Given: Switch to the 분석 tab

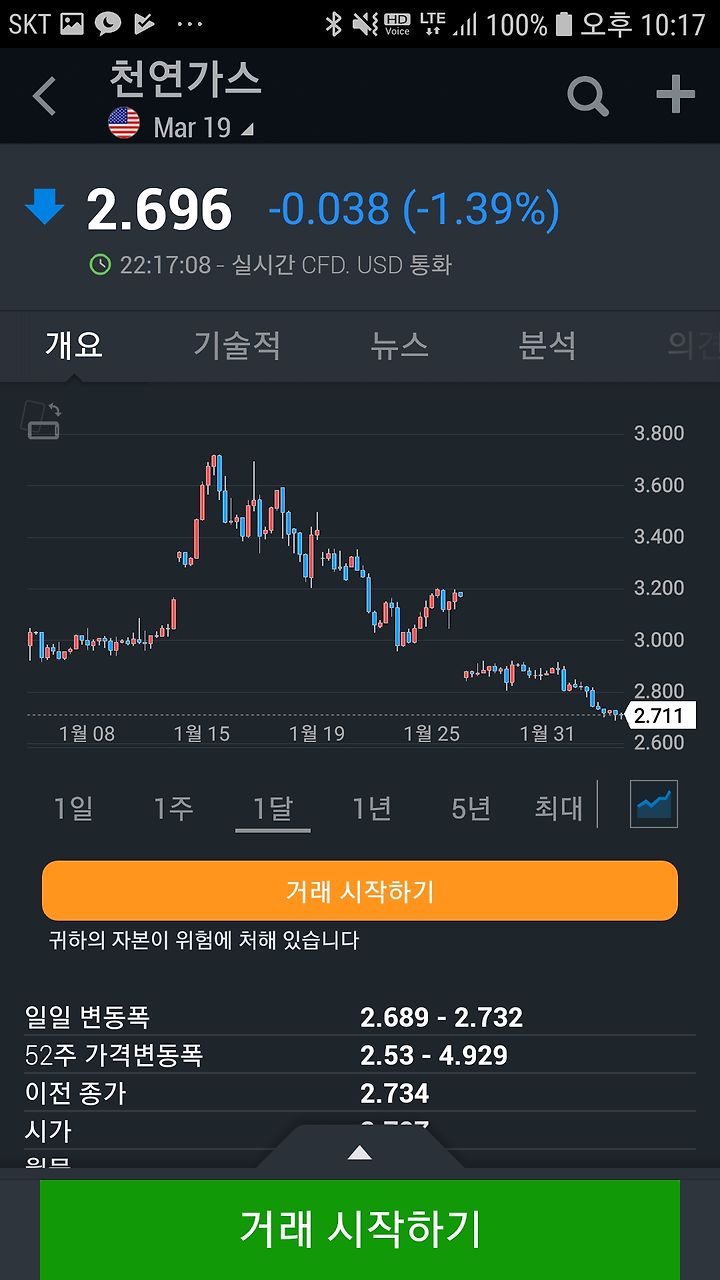Looking at the screenshot, I should 547,346.
